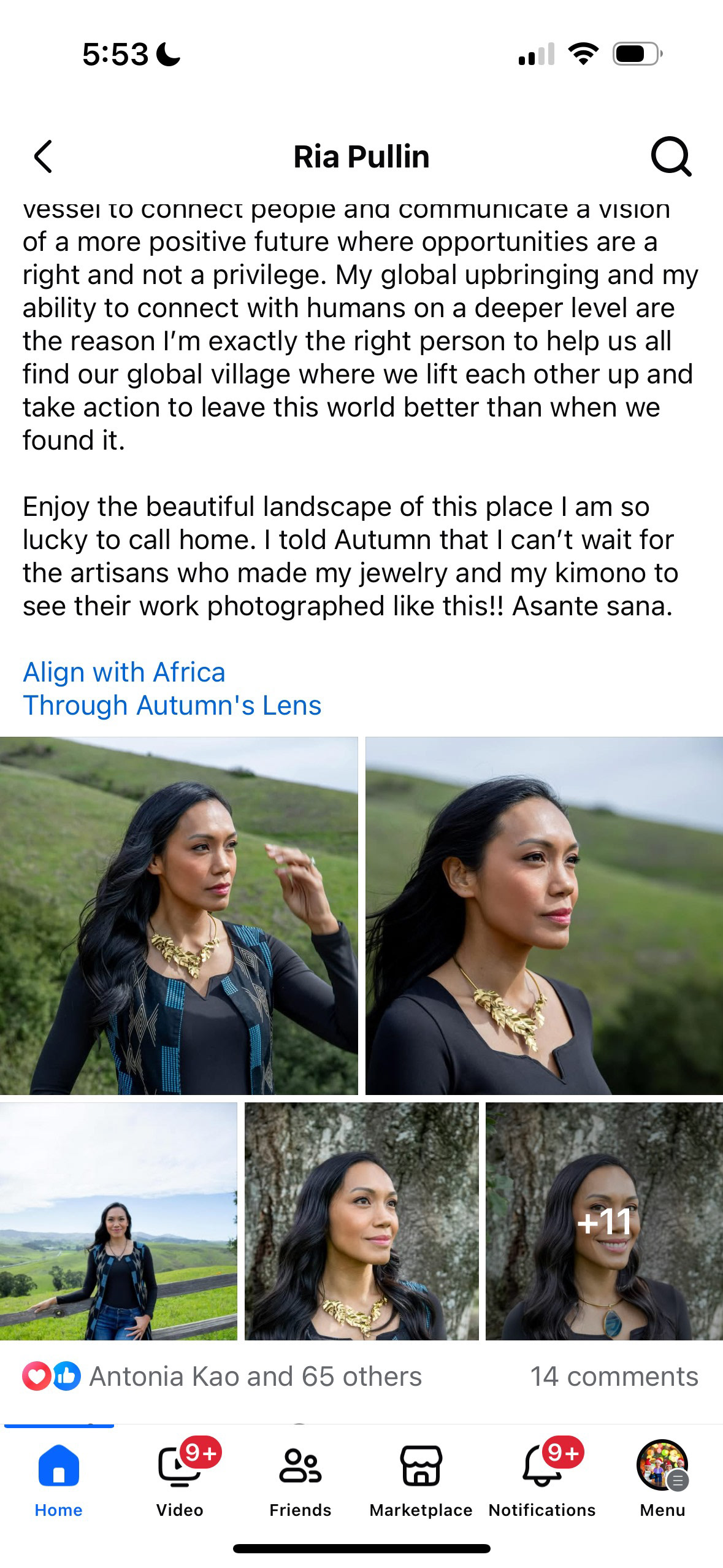Viewport: 723px width, 1568px height.
Task: Open the tree-bark portrait with gold necklace
Action: [361, 1221]
